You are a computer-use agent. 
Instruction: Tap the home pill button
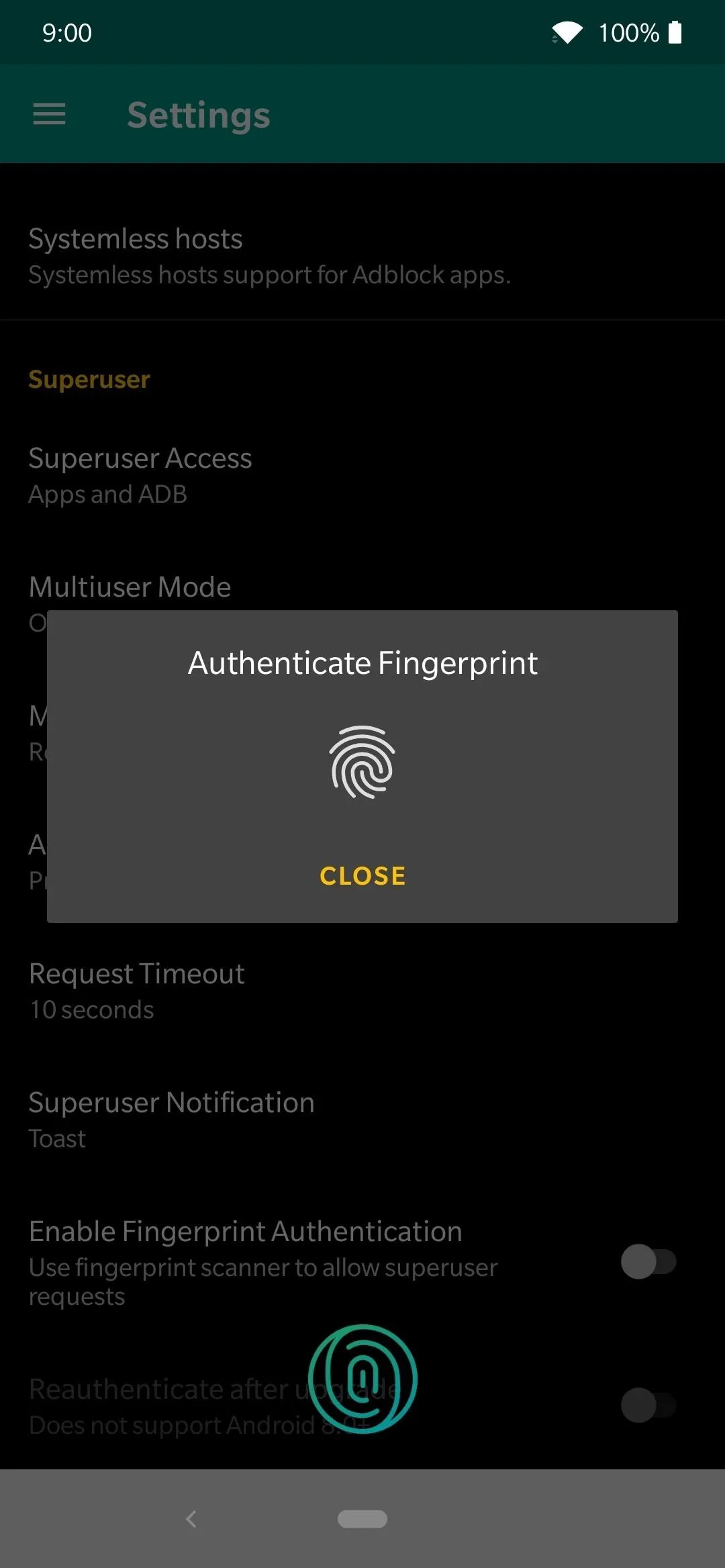click(x=362, y=1519)
